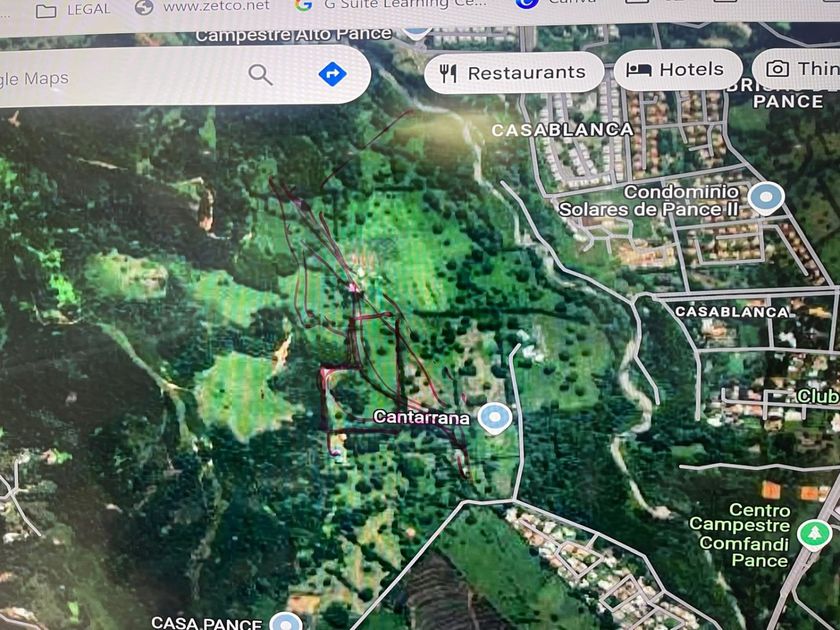Select the Hotels chip
The height and width of the screenshot is (630, 840).
676,70
